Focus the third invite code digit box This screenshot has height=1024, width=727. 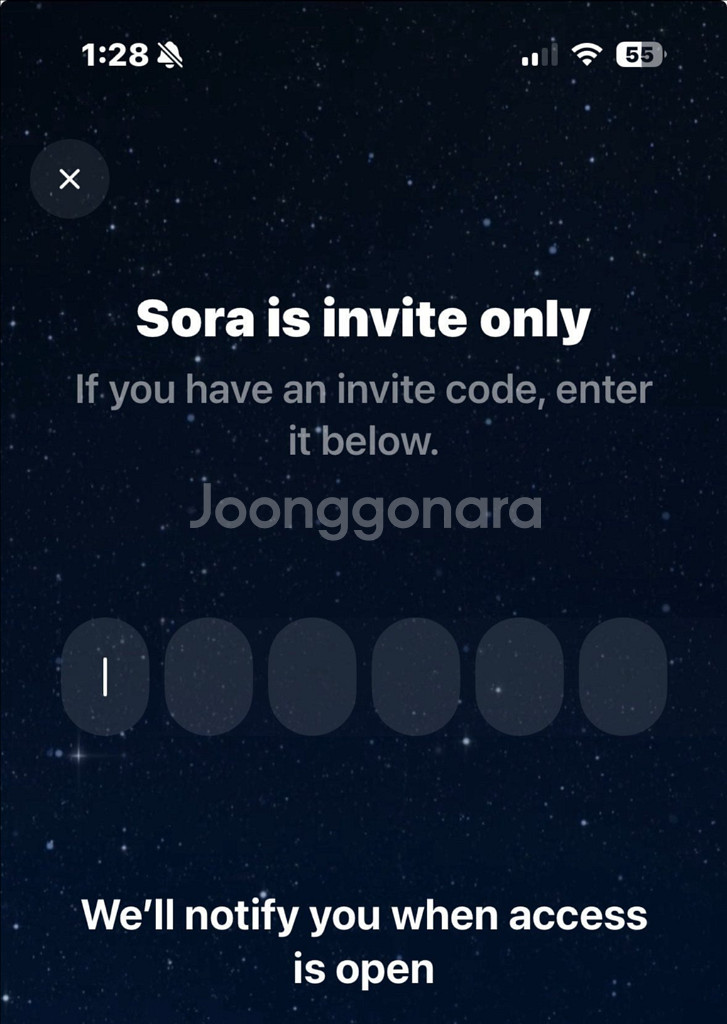point(312,677)
